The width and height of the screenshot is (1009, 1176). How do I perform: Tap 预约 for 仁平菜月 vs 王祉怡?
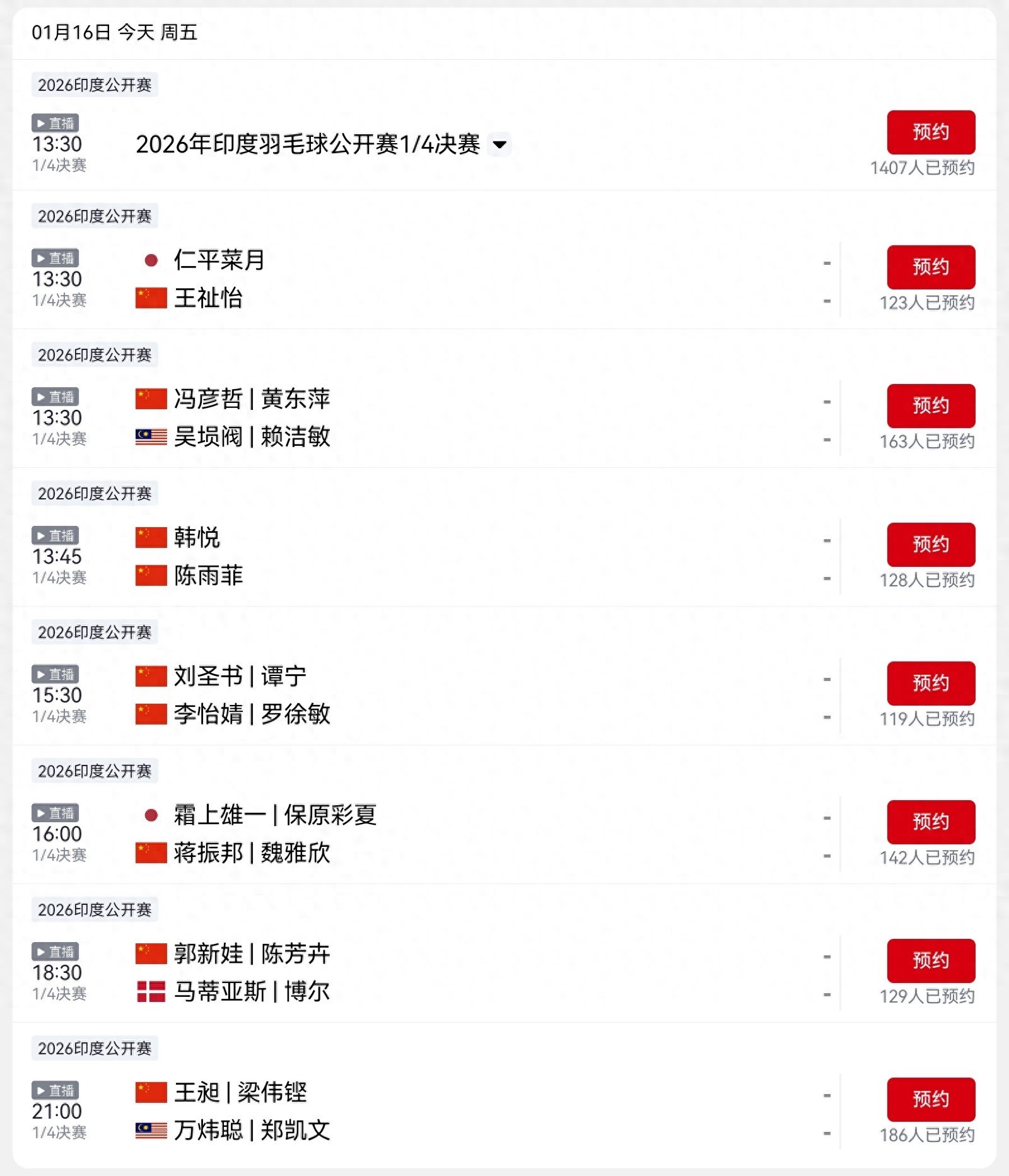click(x=930, y=267)
